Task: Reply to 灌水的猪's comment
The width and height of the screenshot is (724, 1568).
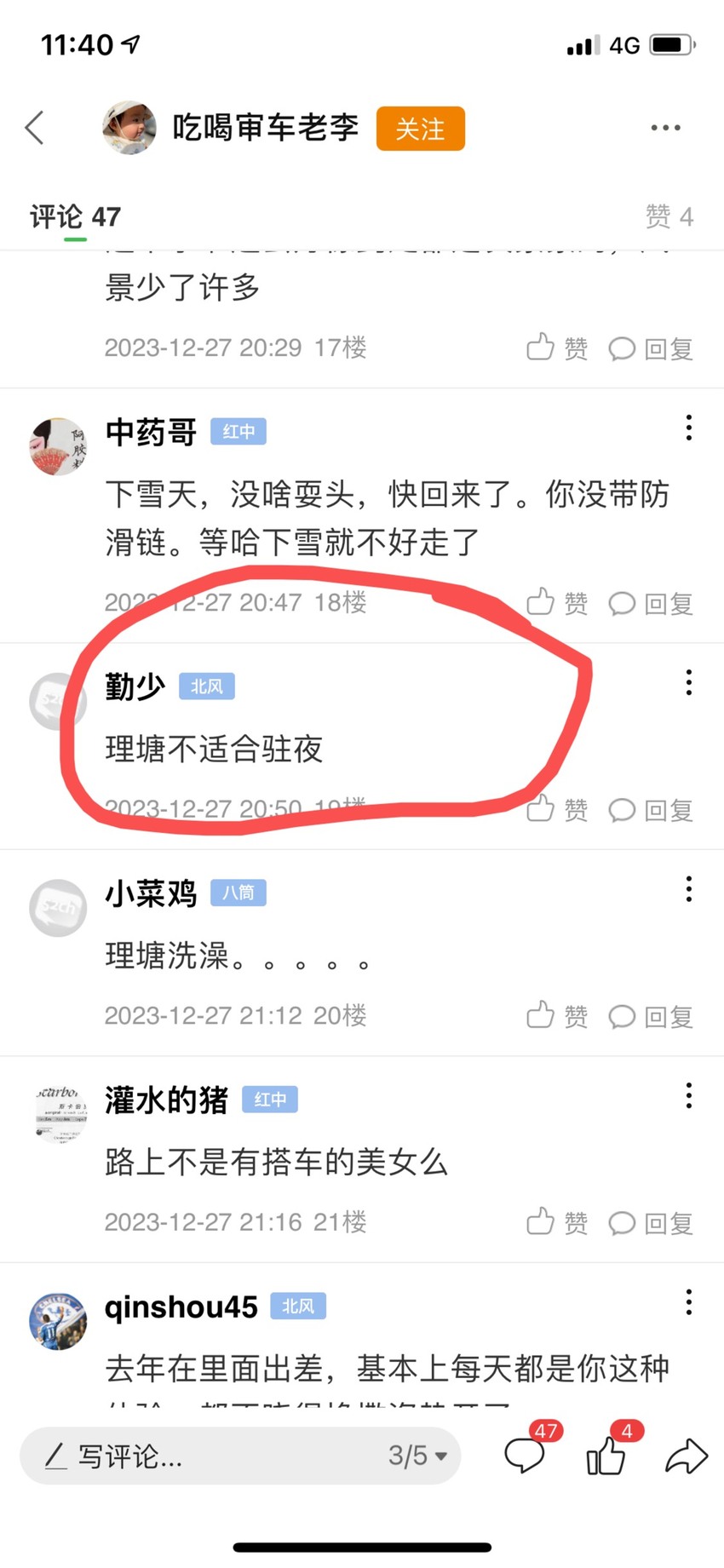Action: 651,1223
